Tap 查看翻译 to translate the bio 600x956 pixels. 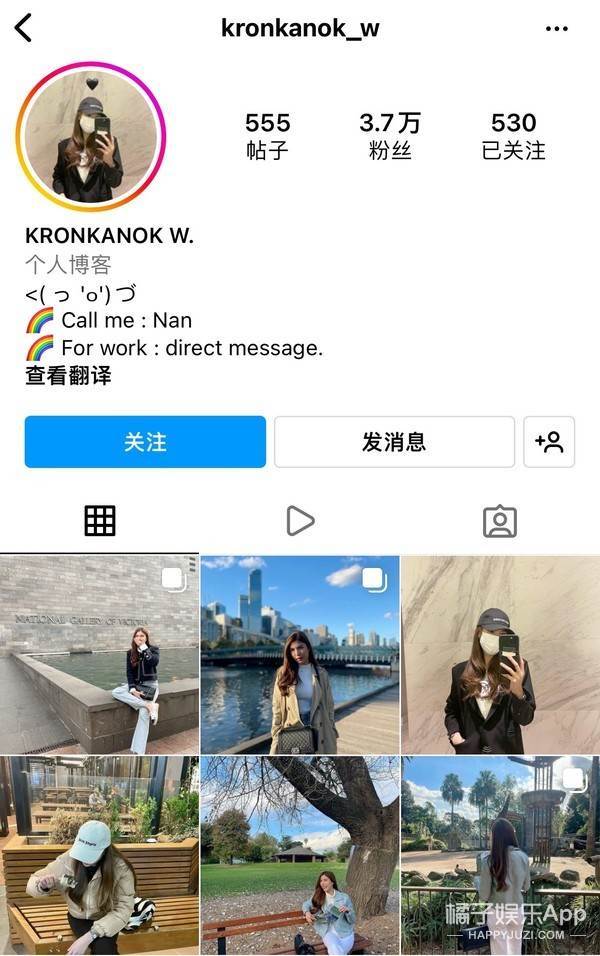(68, 376)
